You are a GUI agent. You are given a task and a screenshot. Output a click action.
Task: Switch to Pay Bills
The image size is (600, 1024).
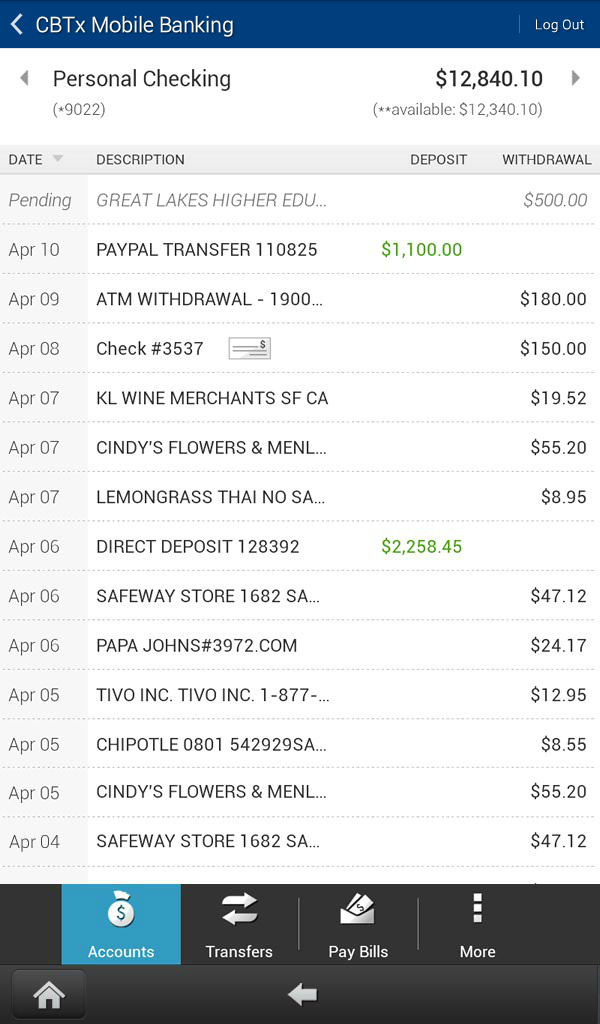pyautogui.click(x=358, y=924)
